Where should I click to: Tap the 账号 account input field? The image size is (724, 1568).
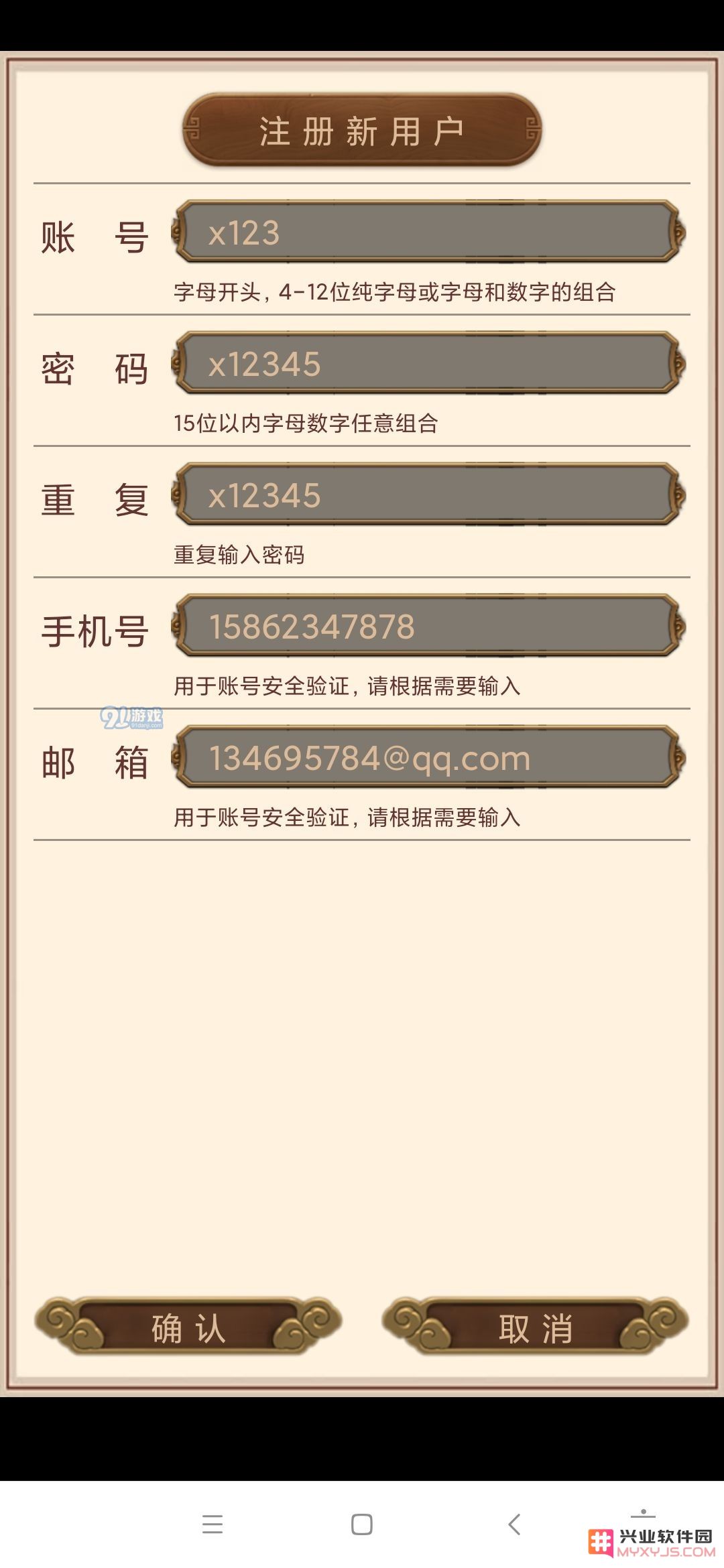coord(429,232)
